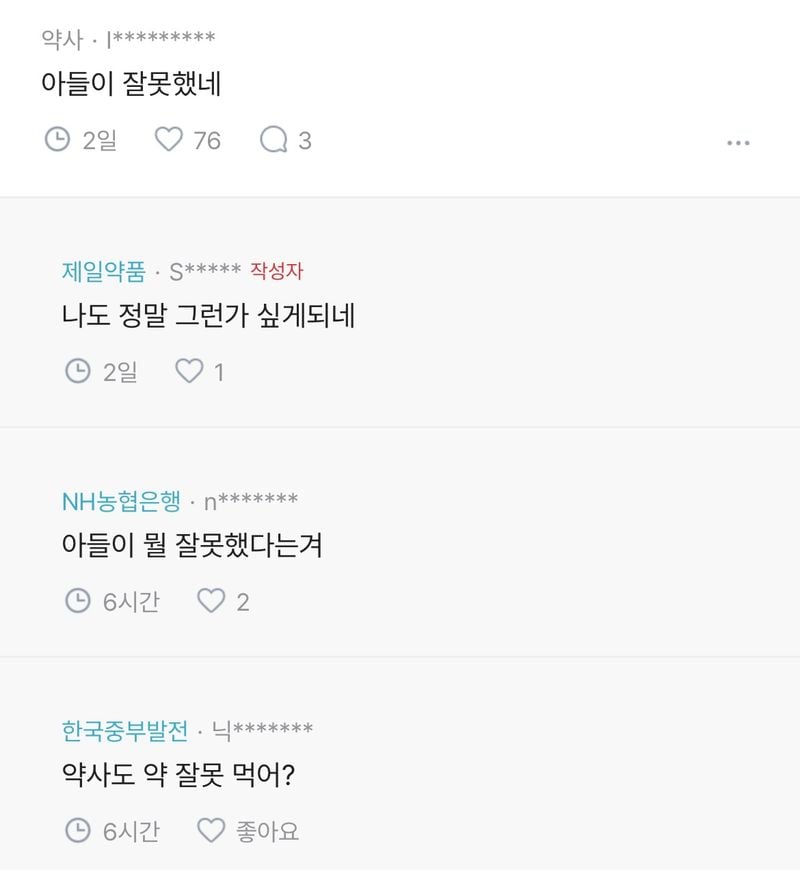
Task: Open the 한국중부발전 company link
Action: (124, 730)
